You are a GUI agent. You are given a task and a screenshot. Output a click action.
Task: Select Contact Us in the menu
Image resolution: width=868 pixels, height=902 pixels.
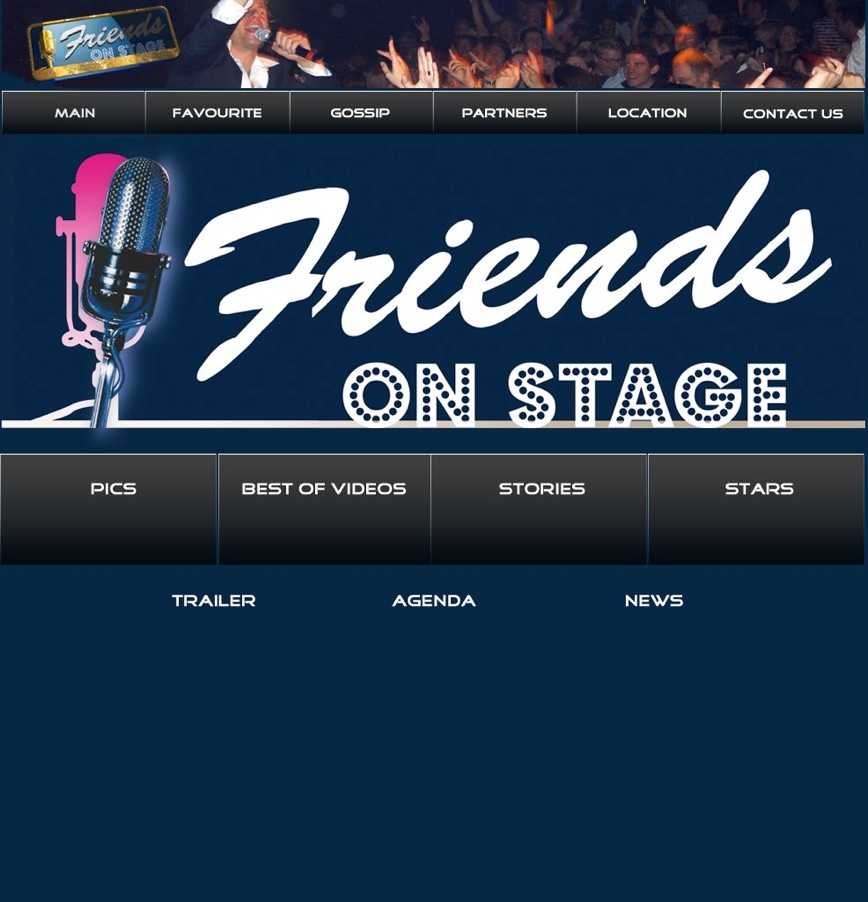tap(792, 113)
